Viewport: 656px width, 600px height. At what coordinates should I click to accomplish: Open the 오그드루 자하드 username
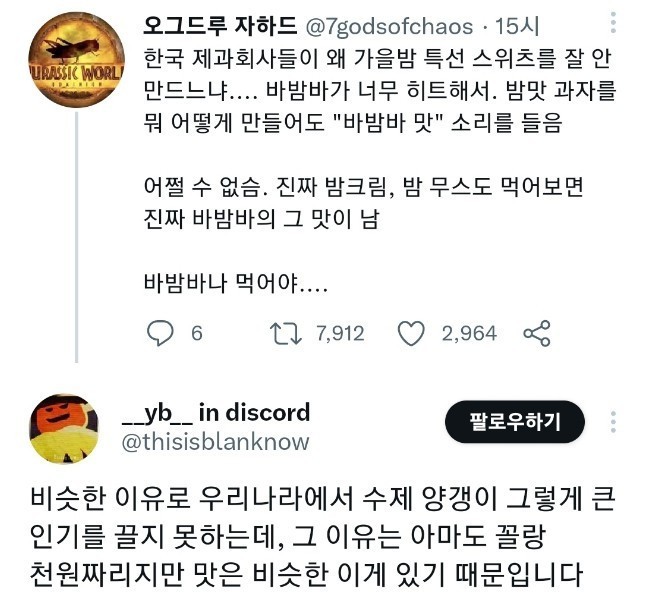click(220, 25)
